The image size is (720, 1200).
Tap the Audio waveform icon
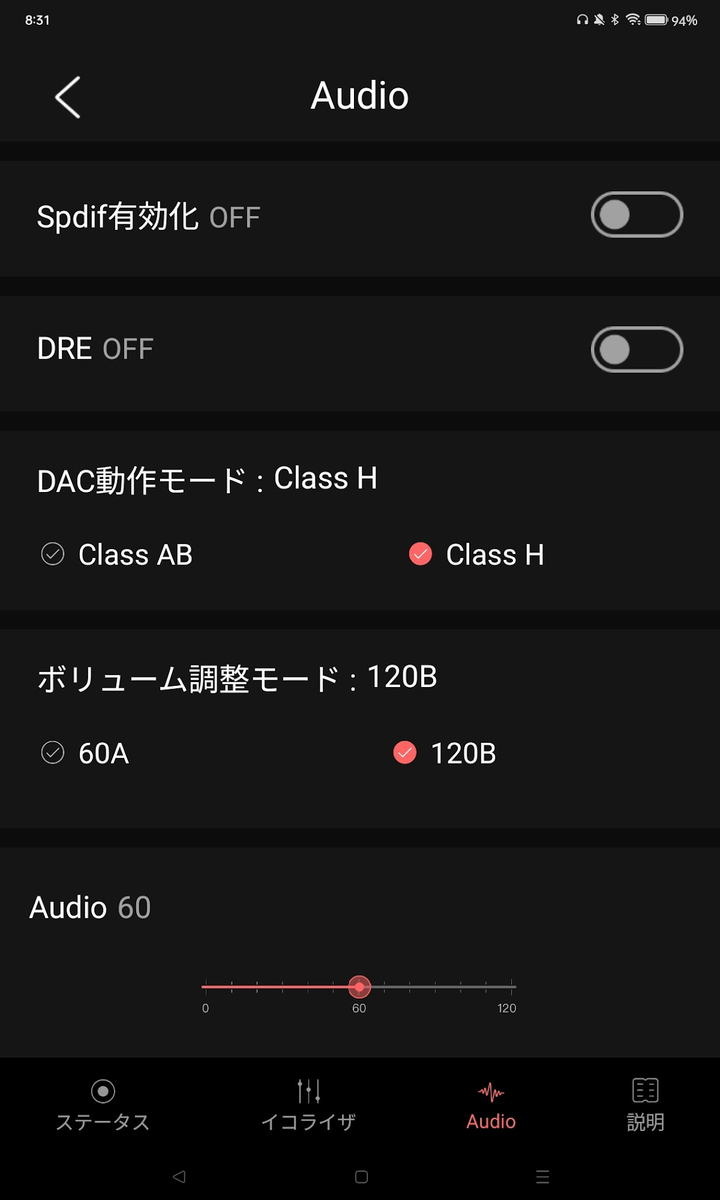click(489, 1089)
